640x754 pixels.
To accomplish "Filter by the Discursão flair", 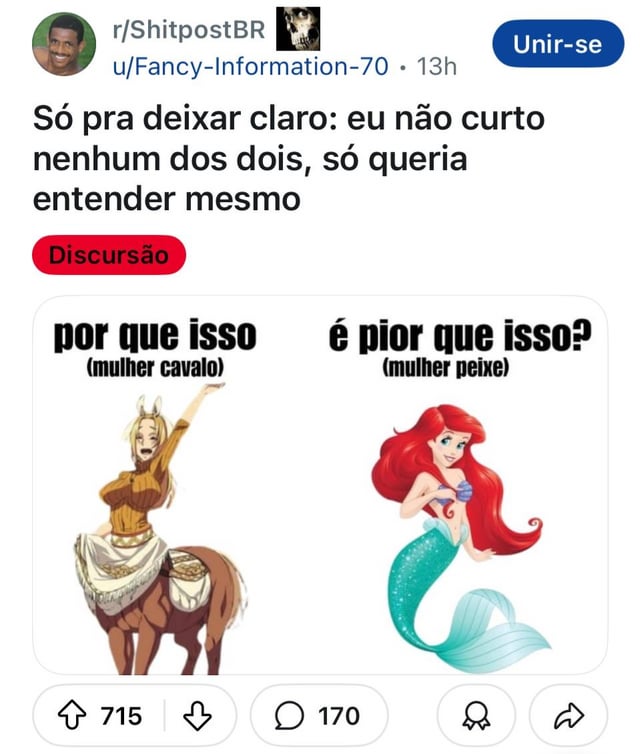I will [x=109, y=255].
